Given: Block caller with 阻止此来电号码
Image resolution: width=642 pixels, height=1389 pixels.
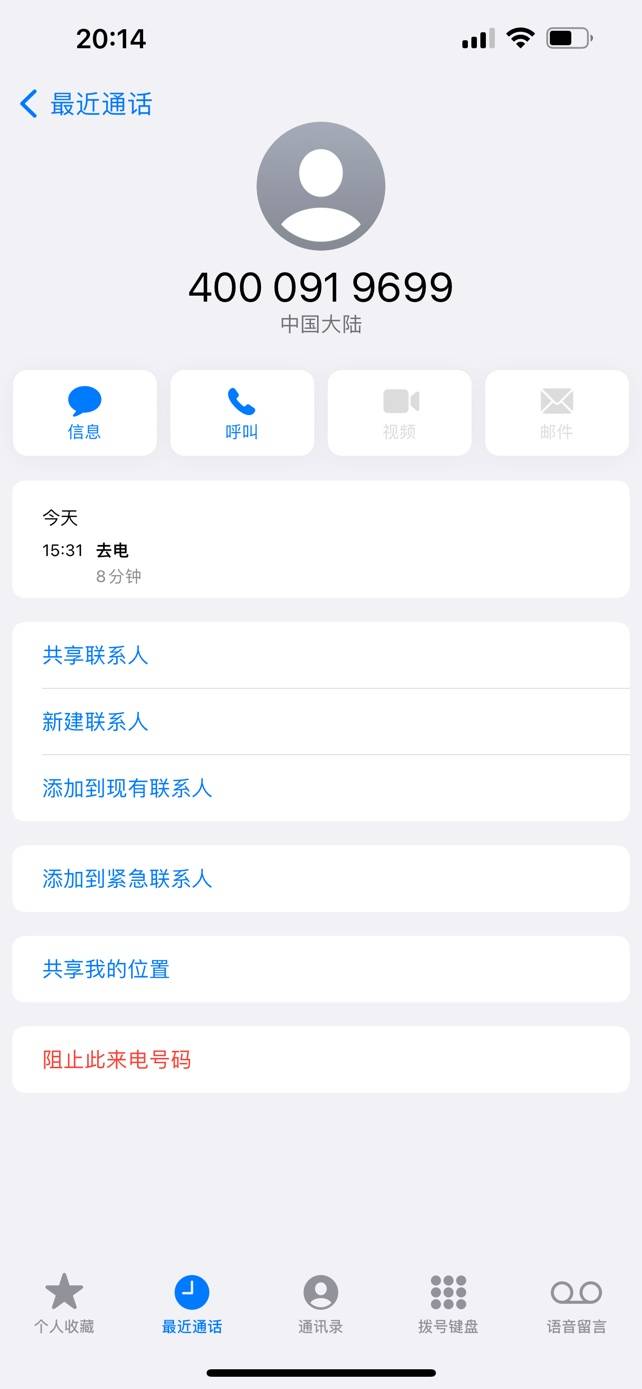Looking at the screenshot, I should (x=321, y=1059).
